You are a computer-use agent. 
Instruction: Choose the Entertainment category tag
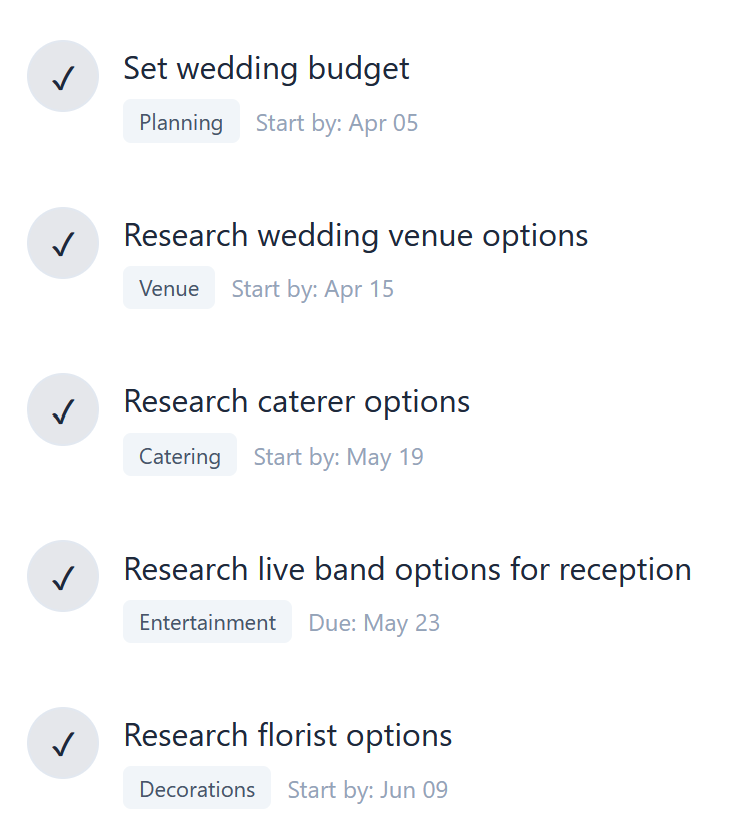[207, 621]
